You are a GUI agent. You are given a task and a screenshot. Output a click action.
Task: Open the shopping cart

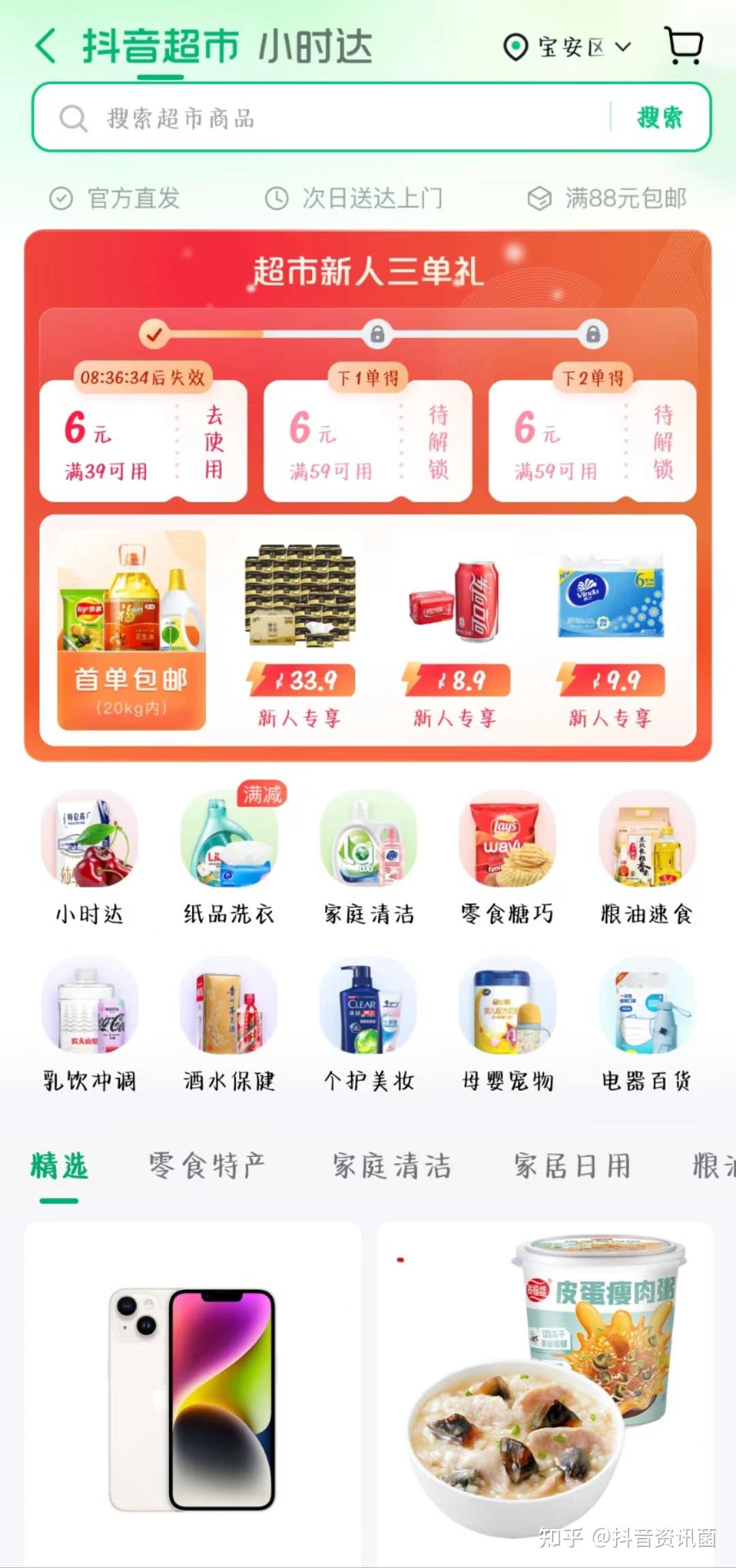[684, 46]
